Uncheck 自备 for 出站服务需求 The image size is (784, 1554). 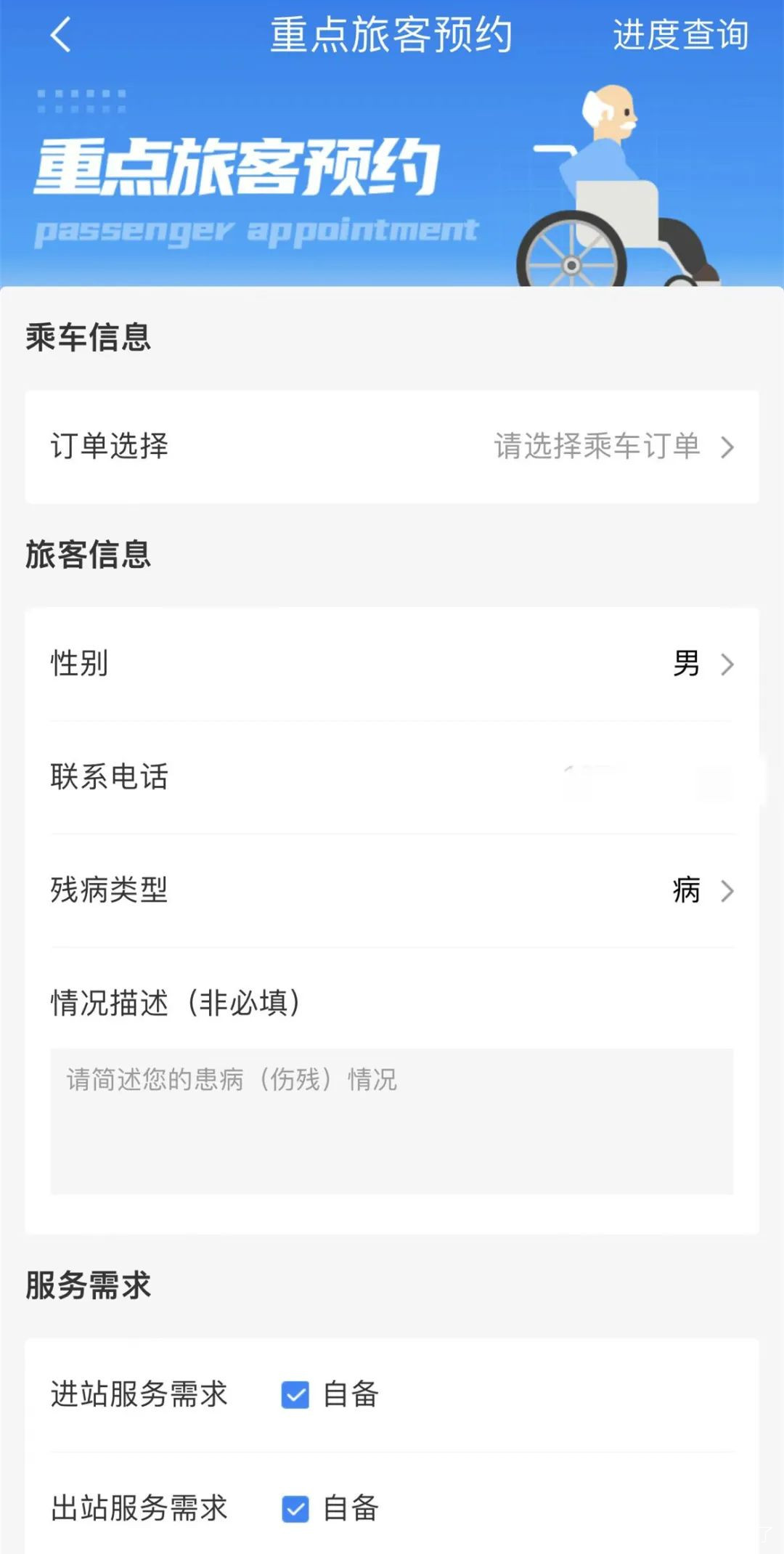coord(295,1509)
